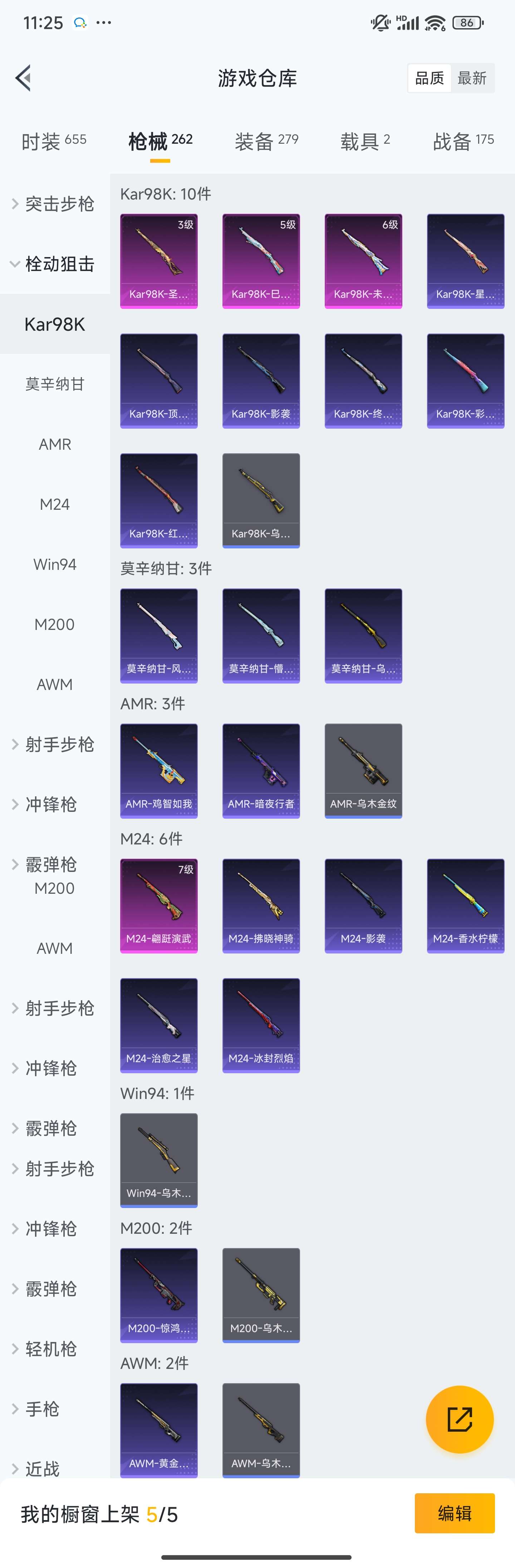Select AMR in the sidebar
The image size is (515, 1568).
[55, 444]
